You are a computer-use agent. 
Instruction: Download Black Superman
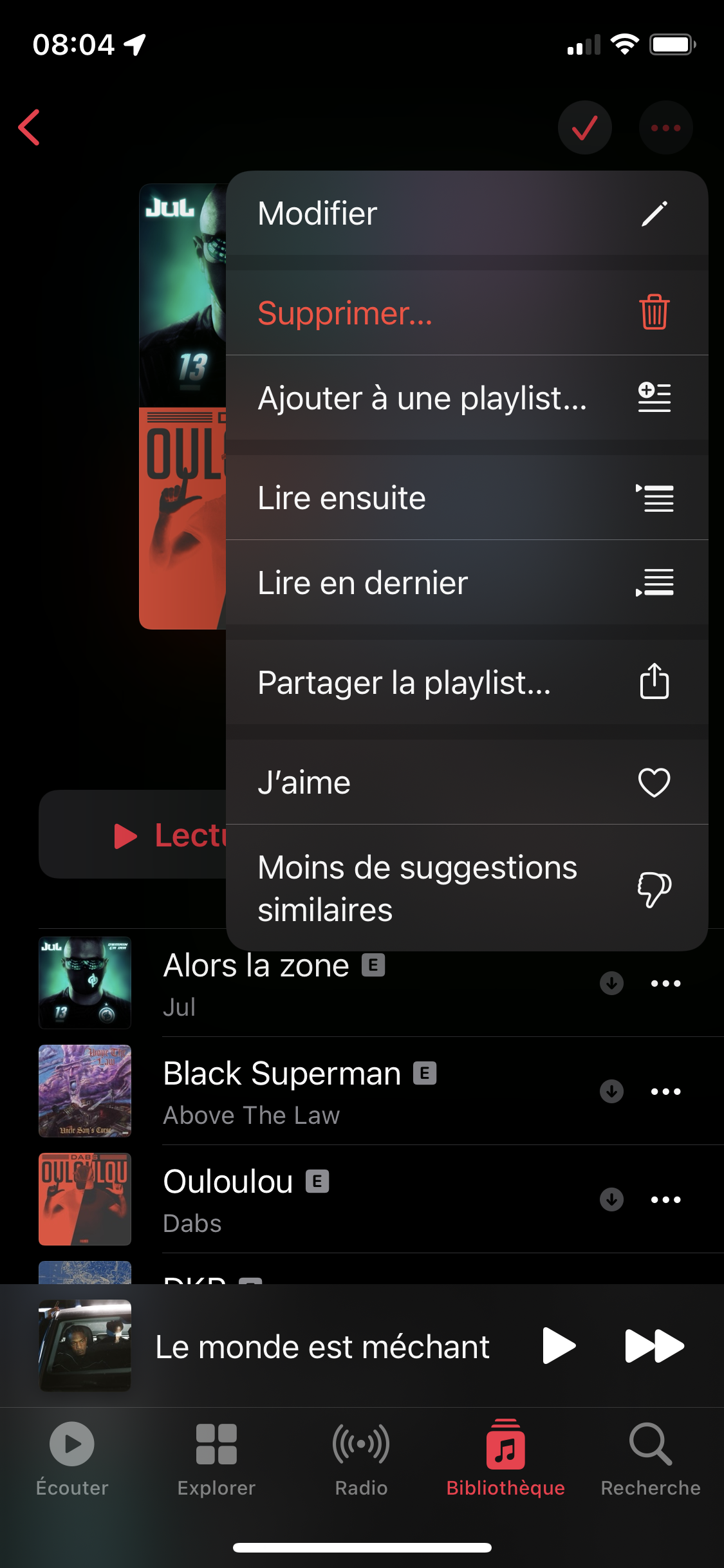pos(611,1091)
